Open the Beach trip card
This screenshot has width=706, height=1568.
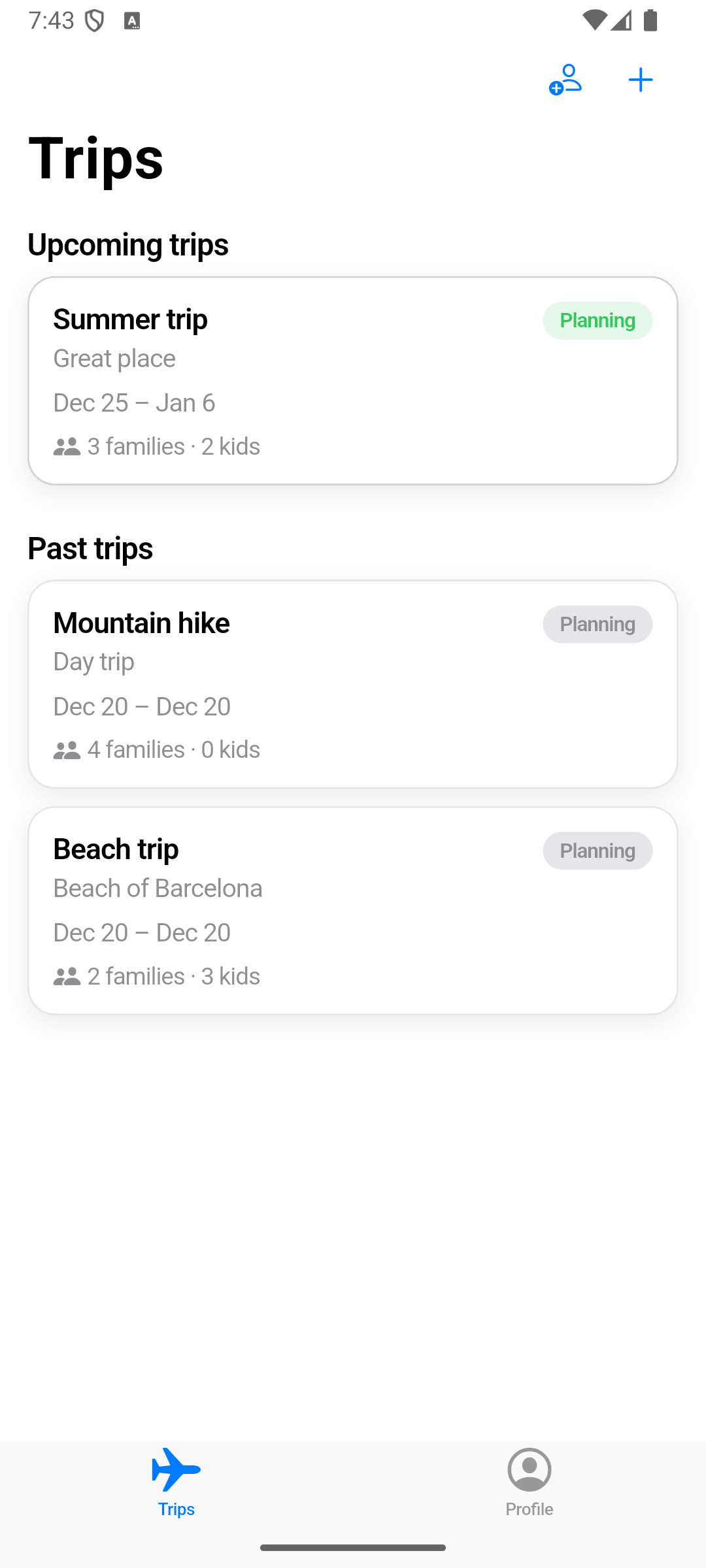click(353, 909)
